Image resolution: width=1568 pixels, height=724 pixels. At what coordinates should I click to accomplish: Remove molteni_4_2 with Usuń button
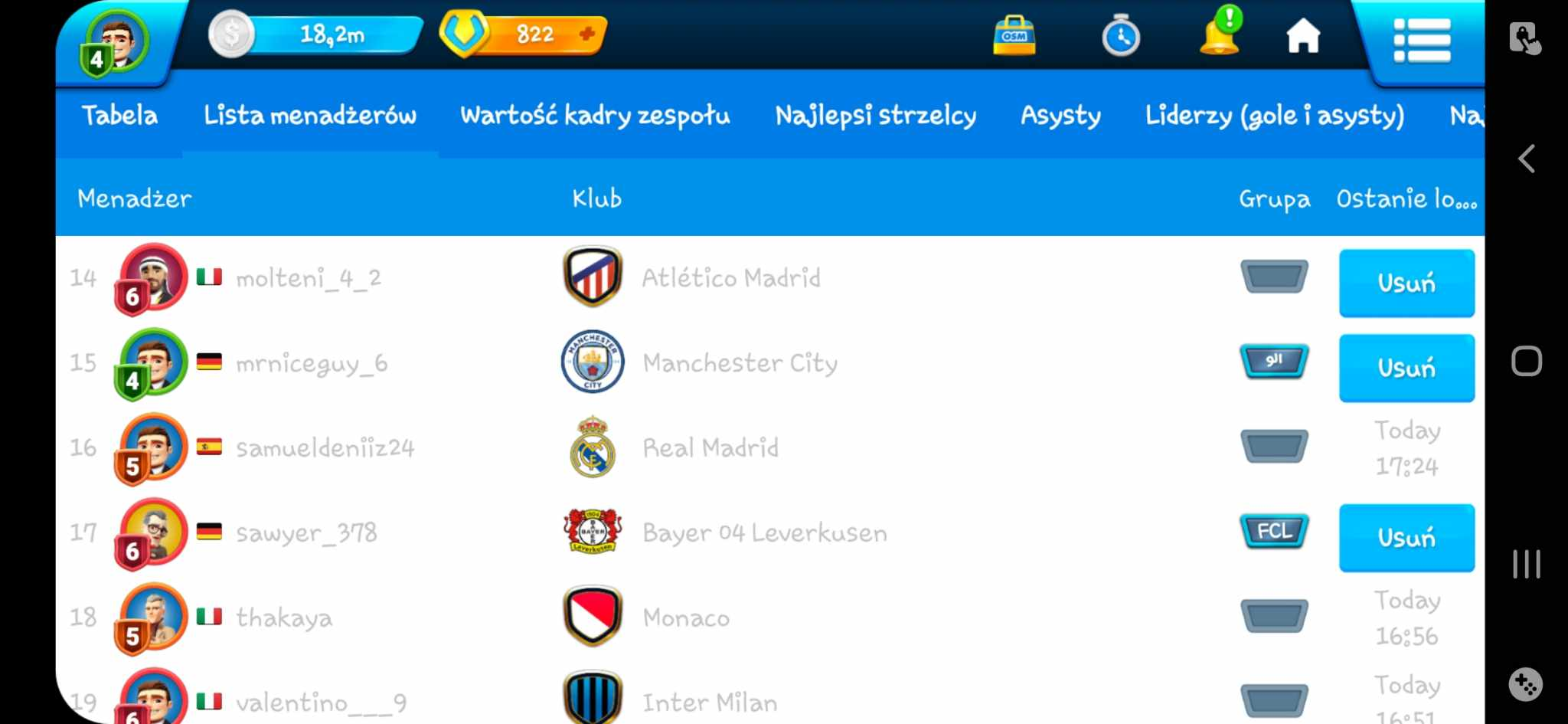(1406, 283)
